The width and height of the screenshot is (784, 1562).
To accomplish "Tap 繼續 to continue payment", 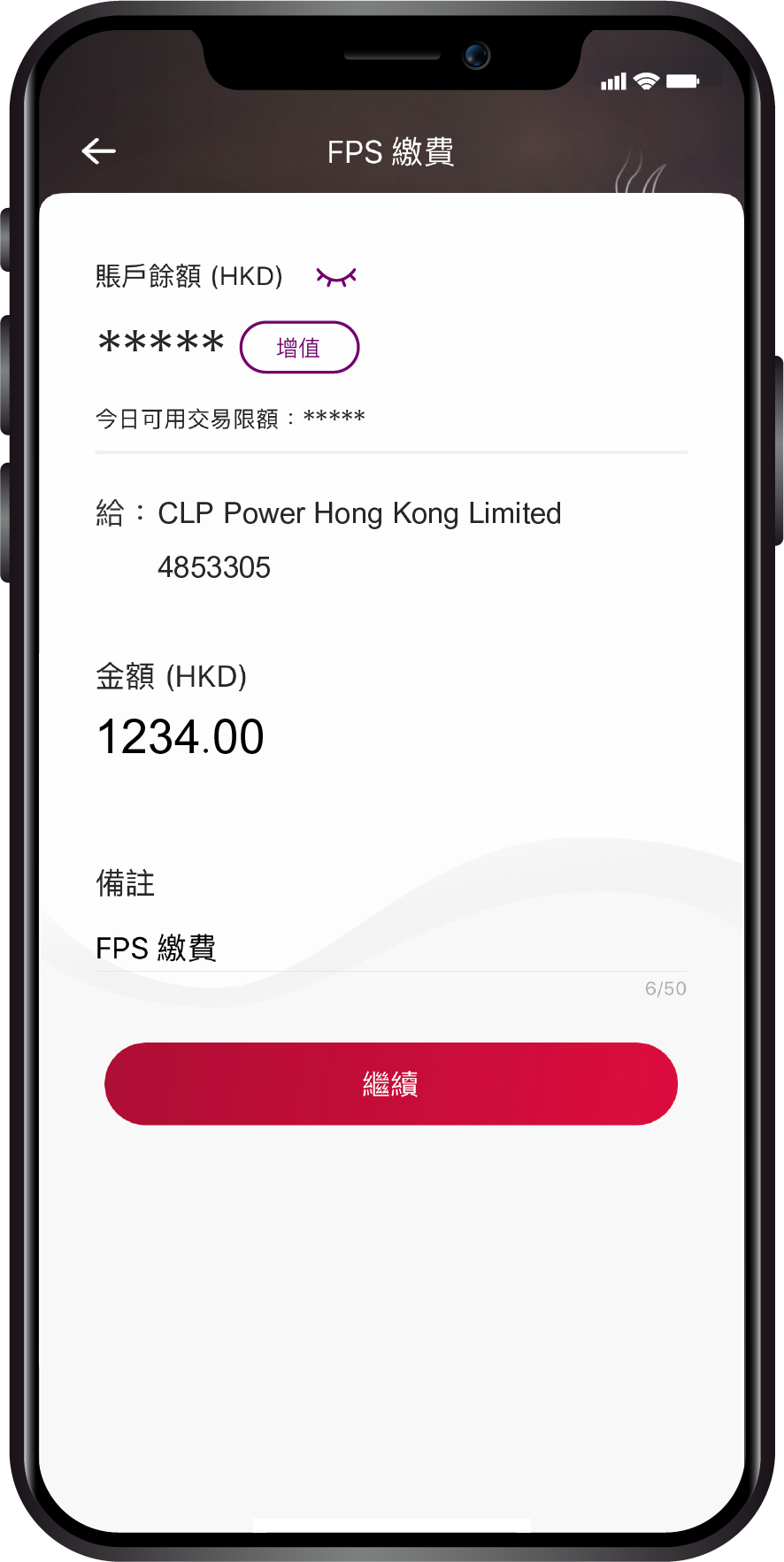I will click(x=391, y=1084).
